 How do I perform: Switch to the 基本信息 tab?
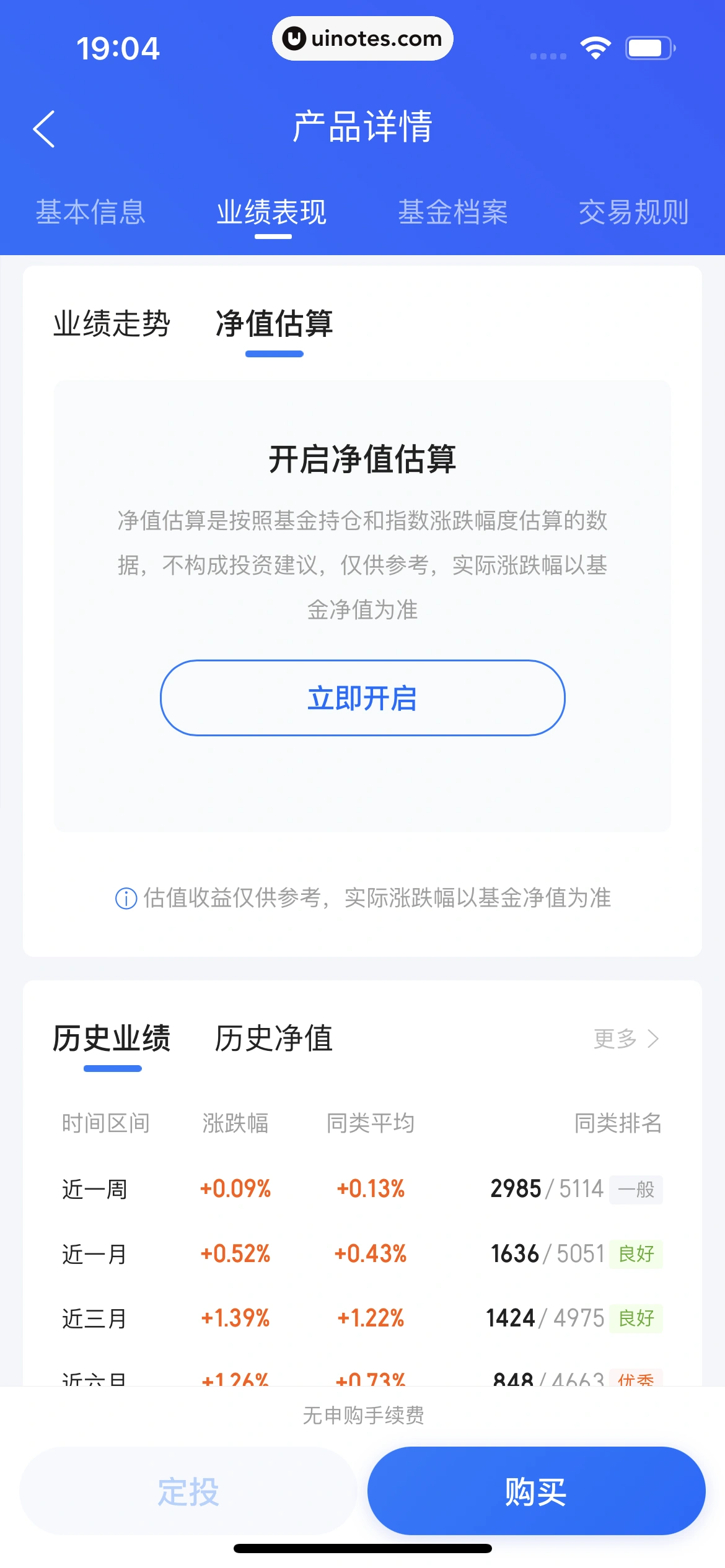90,212
